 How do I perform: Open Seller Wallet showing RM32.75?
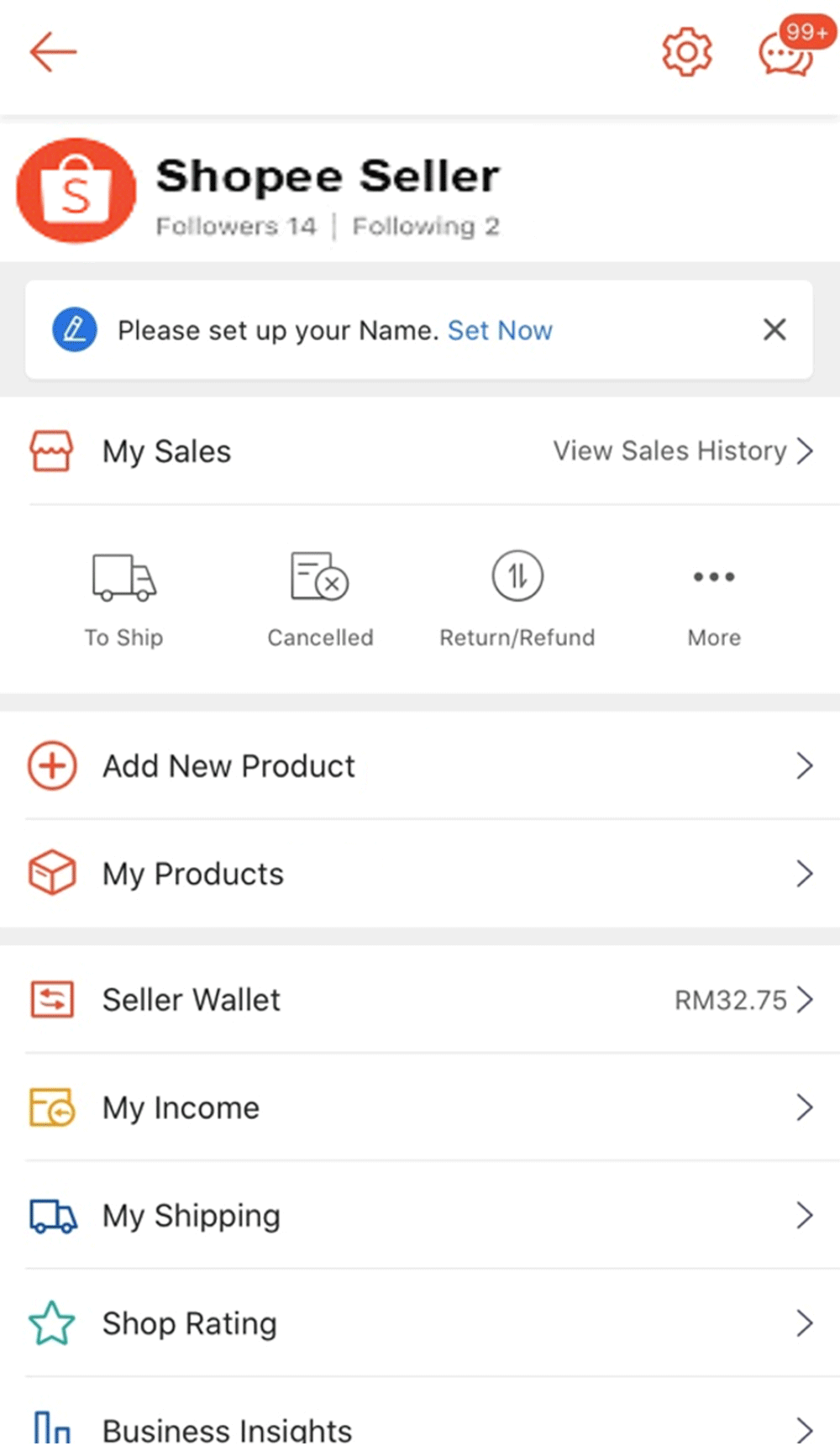tap(420, 1000)
